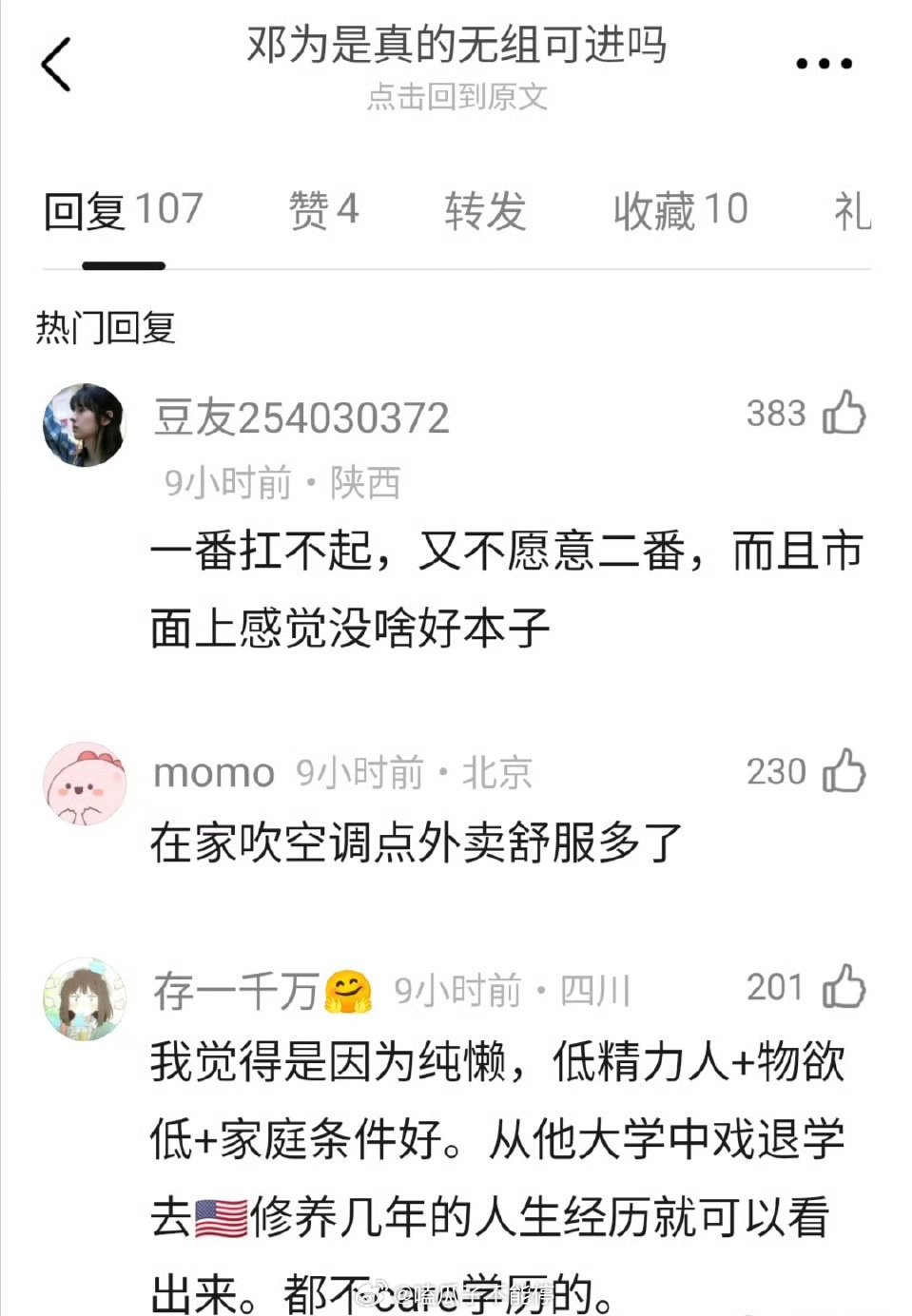Tap momo's pink avatar picture

pyautogui.click(x=84, y=782)
